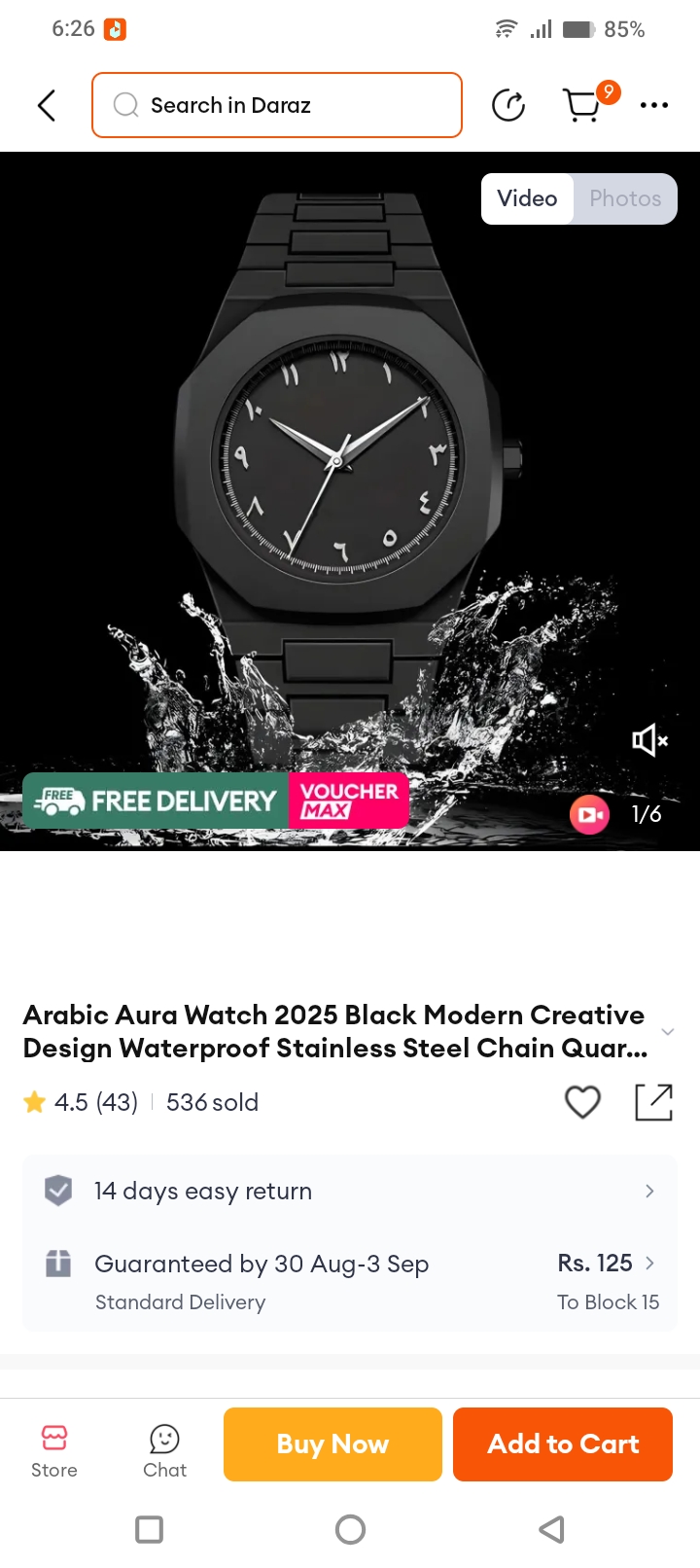Open the 4.5 rating reviews
700x1568 pixels.
click(x=82, y=1102)
